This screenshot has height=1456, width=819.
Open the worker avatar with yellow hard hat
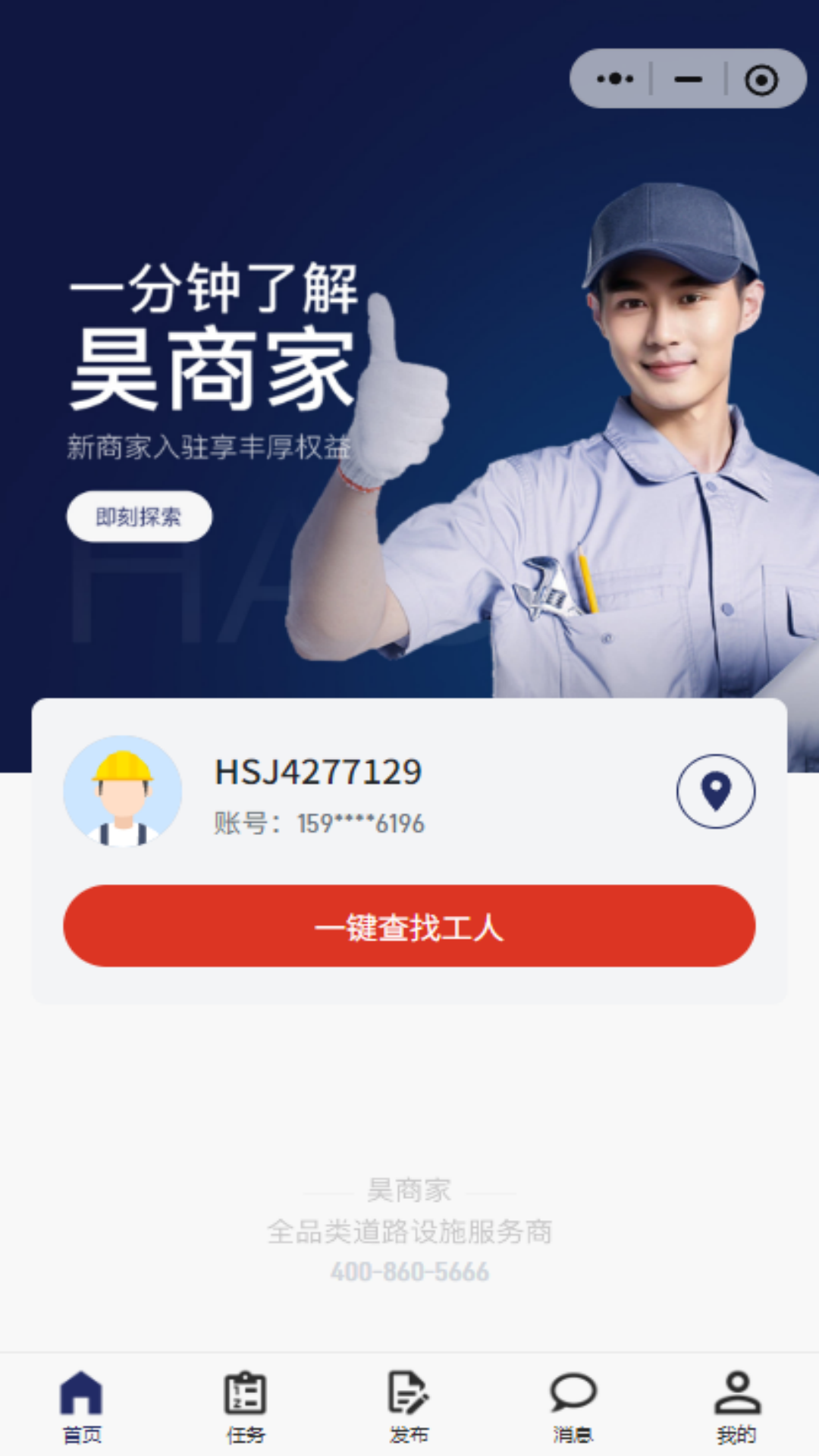(124, 790)
